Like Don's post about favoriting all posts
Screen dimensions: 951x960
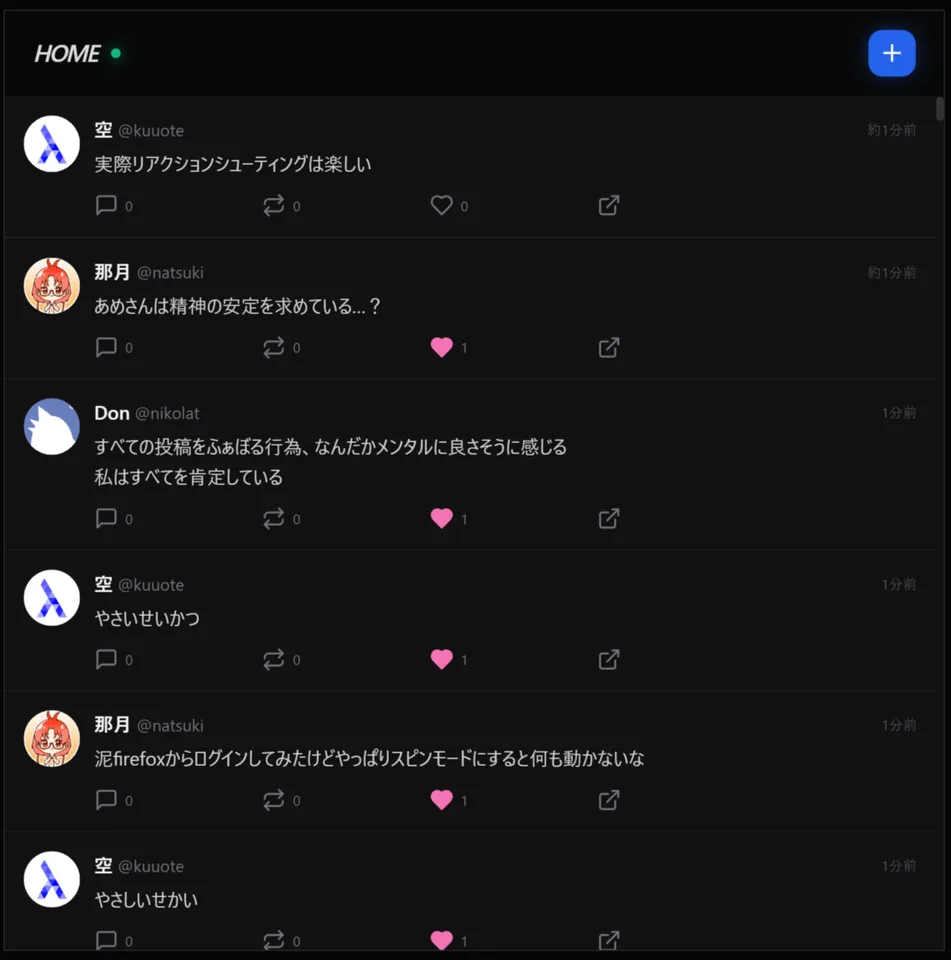click(x=442, y=518)
